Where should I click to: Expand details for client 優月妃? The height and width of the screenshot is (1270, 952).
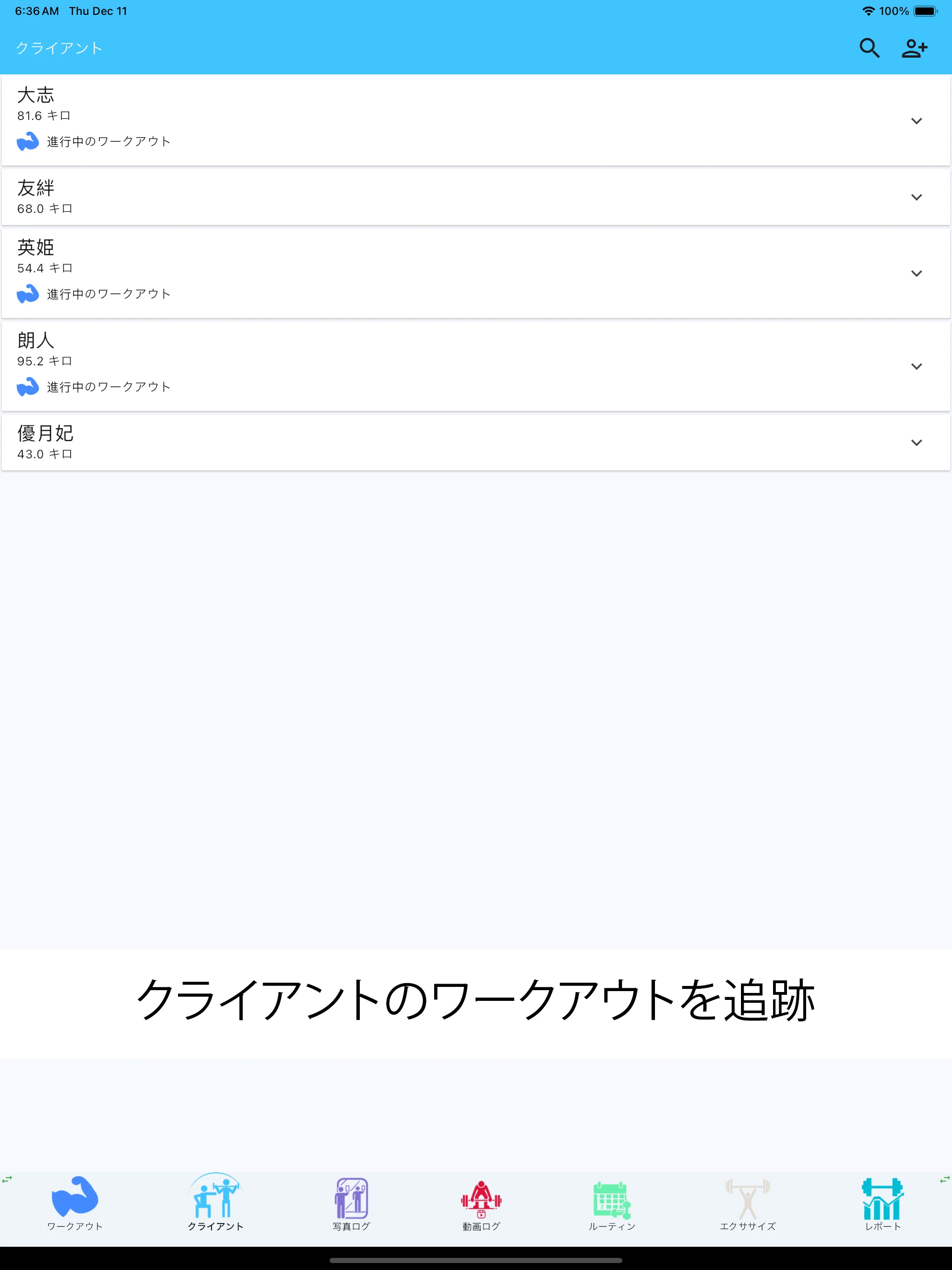click(x=917, y=442)
